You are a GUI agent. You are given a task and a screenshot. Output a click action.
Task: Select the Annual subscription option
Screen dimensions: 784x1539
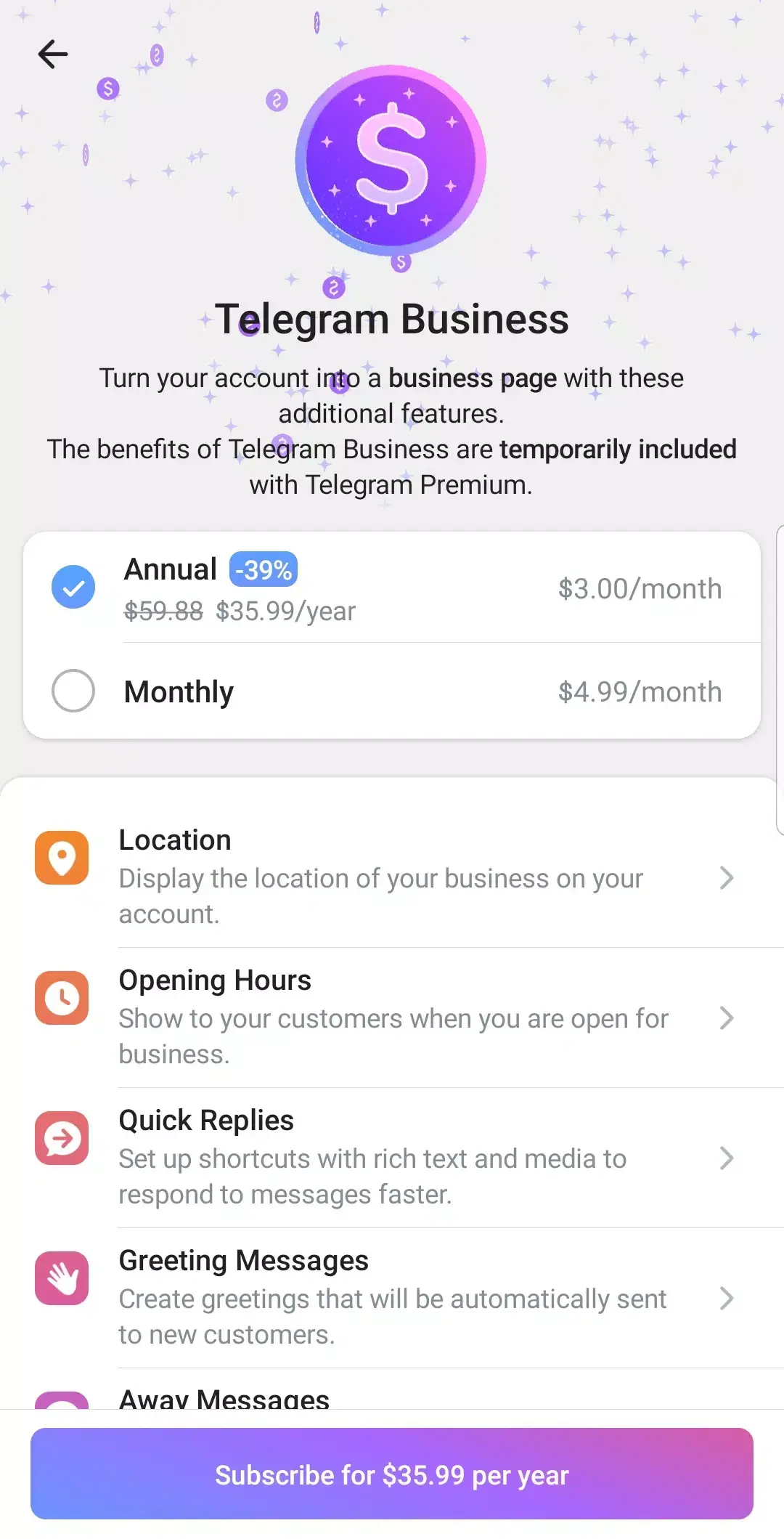click(290, 587)
